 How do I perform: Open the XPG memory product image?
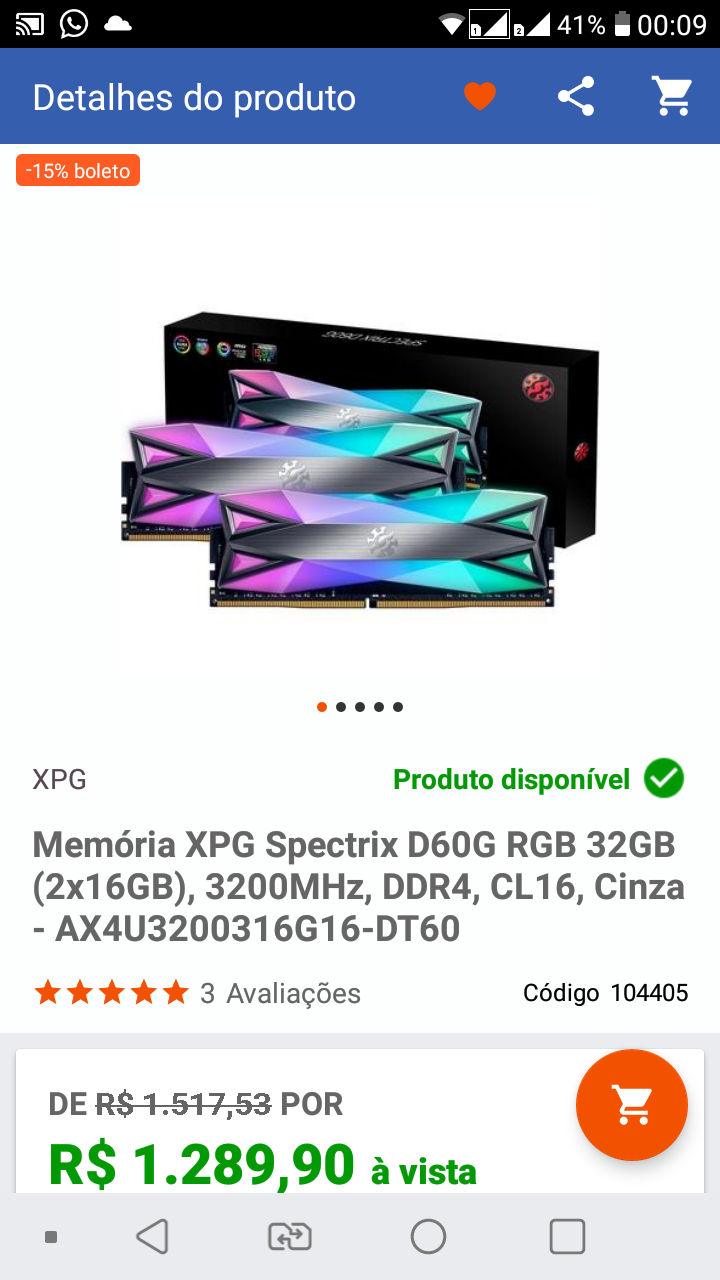[x=360, y=458]
